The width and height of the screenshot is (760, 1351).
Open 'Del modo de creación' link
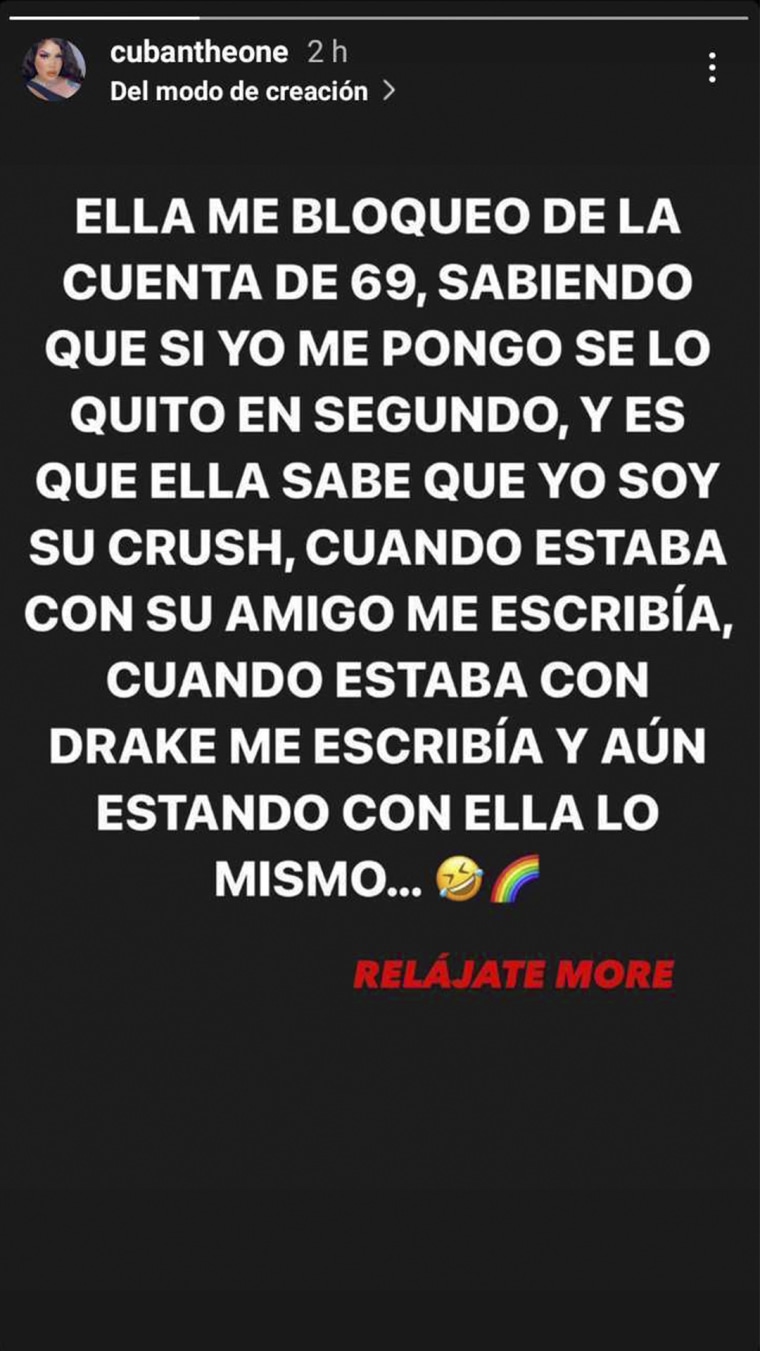coord(252,91)
